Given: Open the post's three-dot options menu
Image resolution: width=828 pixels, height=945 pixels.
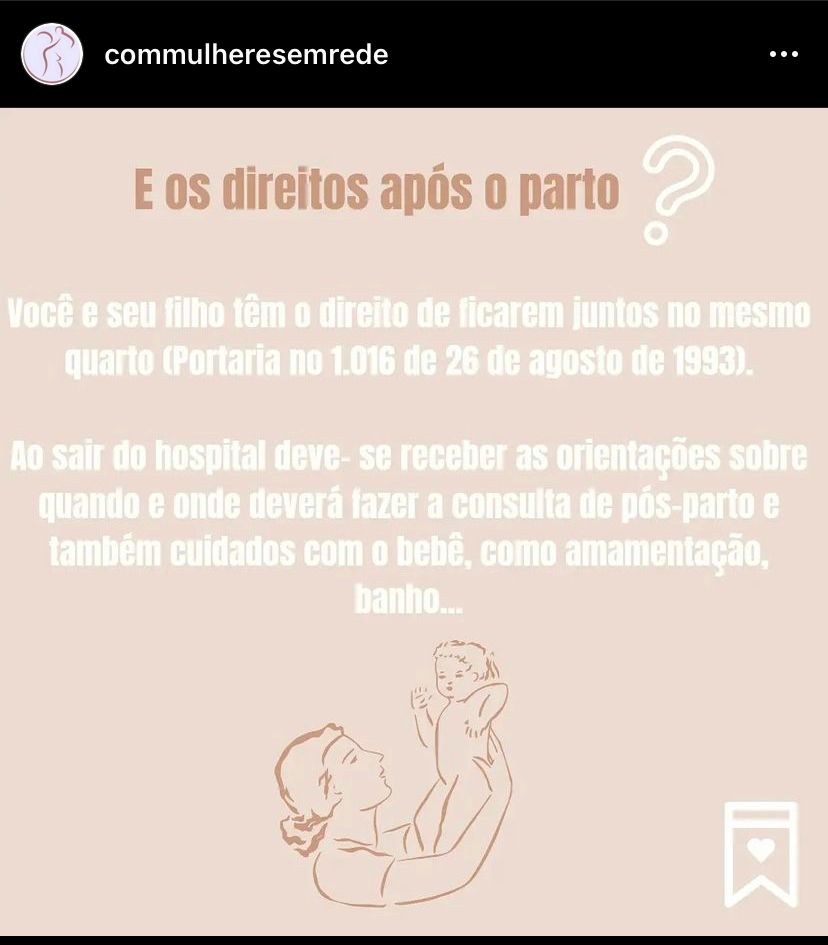Looking at the screenshot, I should [783, 55].
